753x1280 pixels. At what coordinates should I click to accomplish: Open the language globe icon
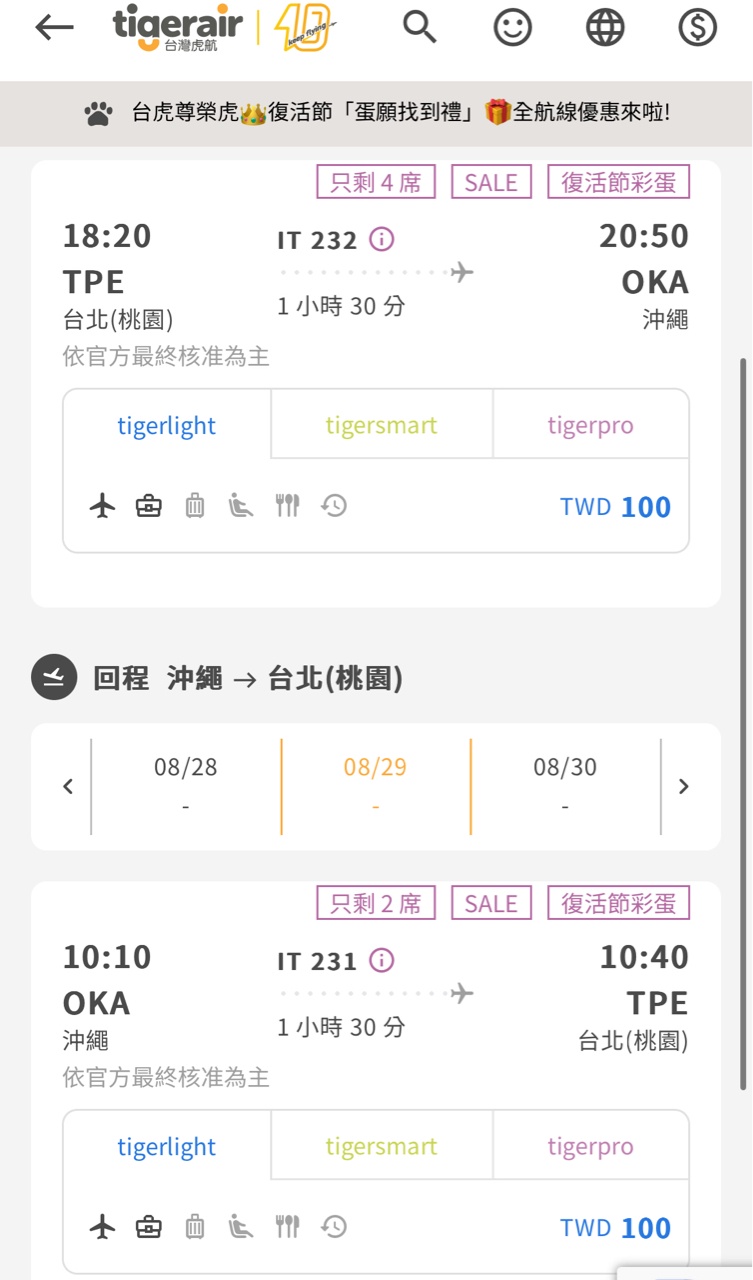click(x=605, y=28)
